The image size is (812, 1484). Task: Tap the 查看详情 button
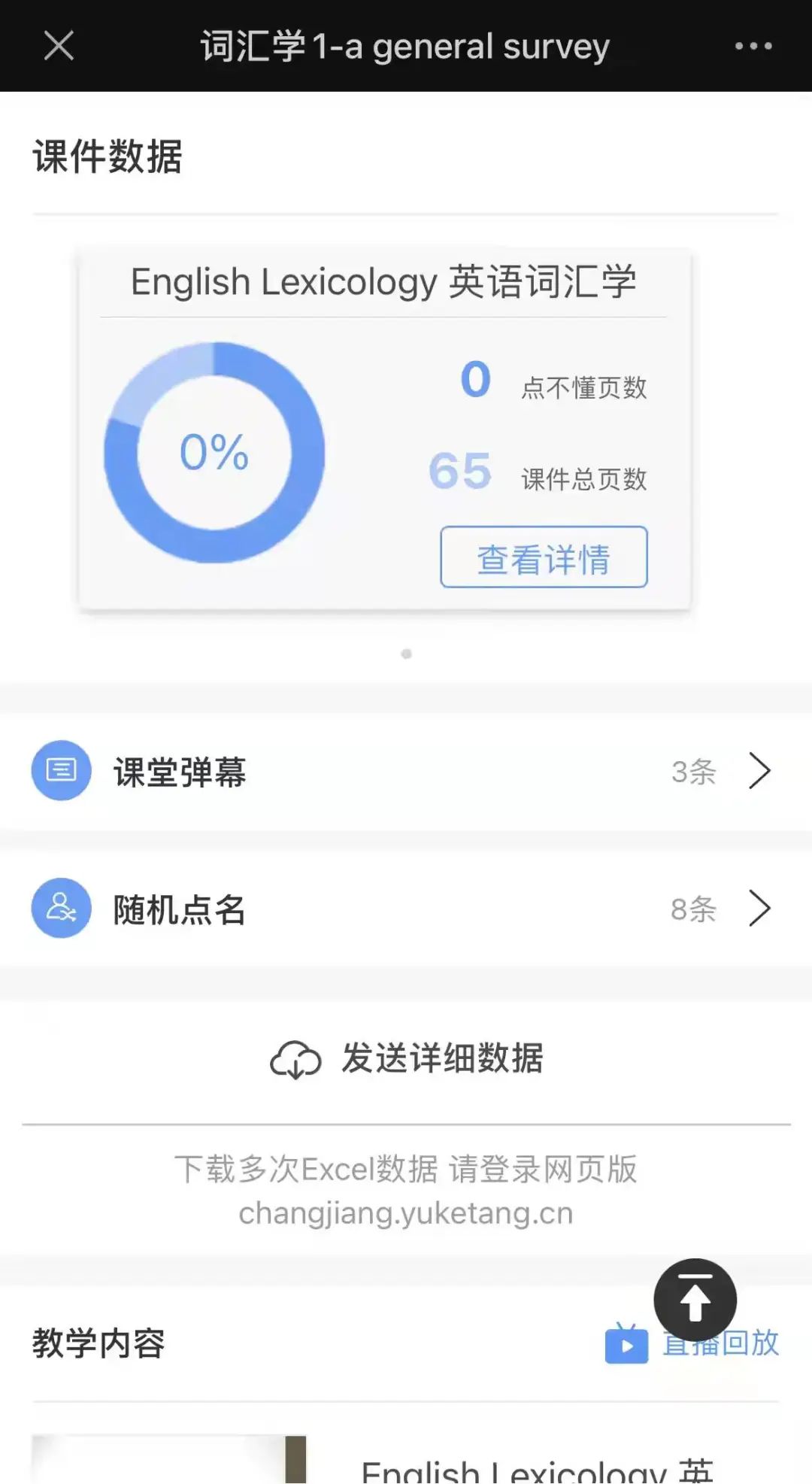(x=544, y=557)
